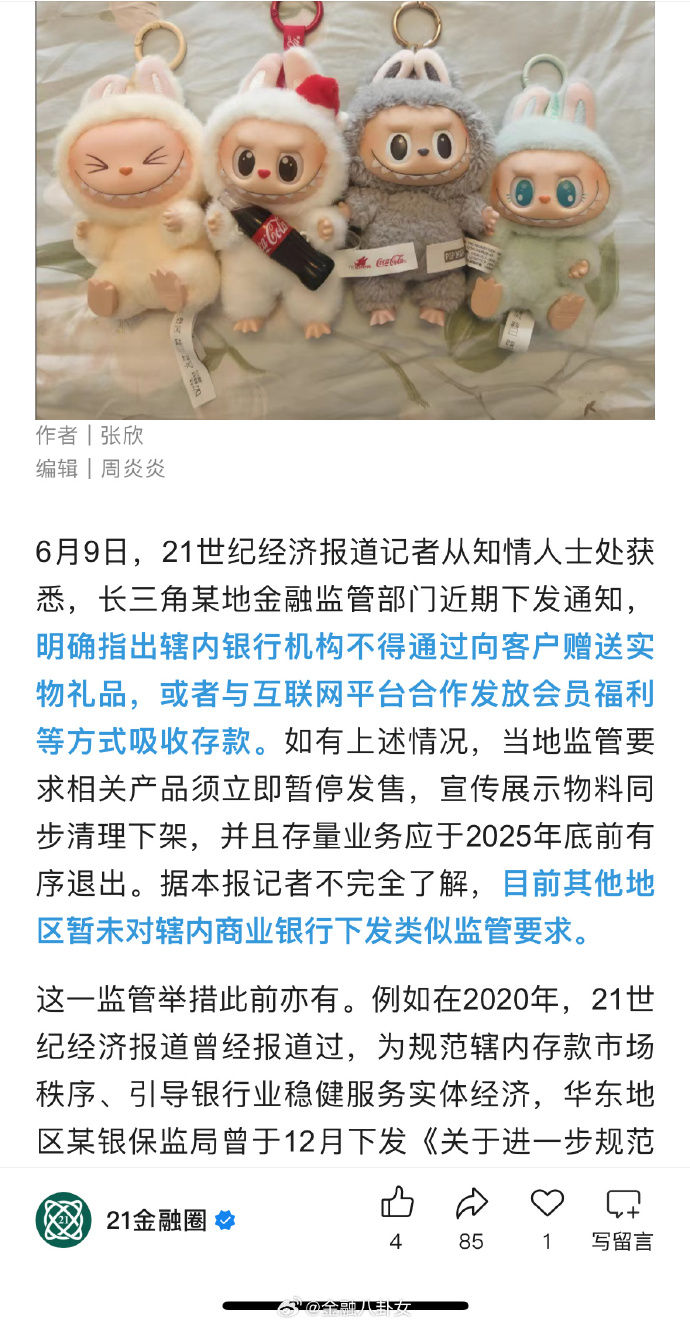The width and height of the screenshot is (690, 1324).
Task: View the plush dolls photo full screen
Action: [x=345, y=210]
